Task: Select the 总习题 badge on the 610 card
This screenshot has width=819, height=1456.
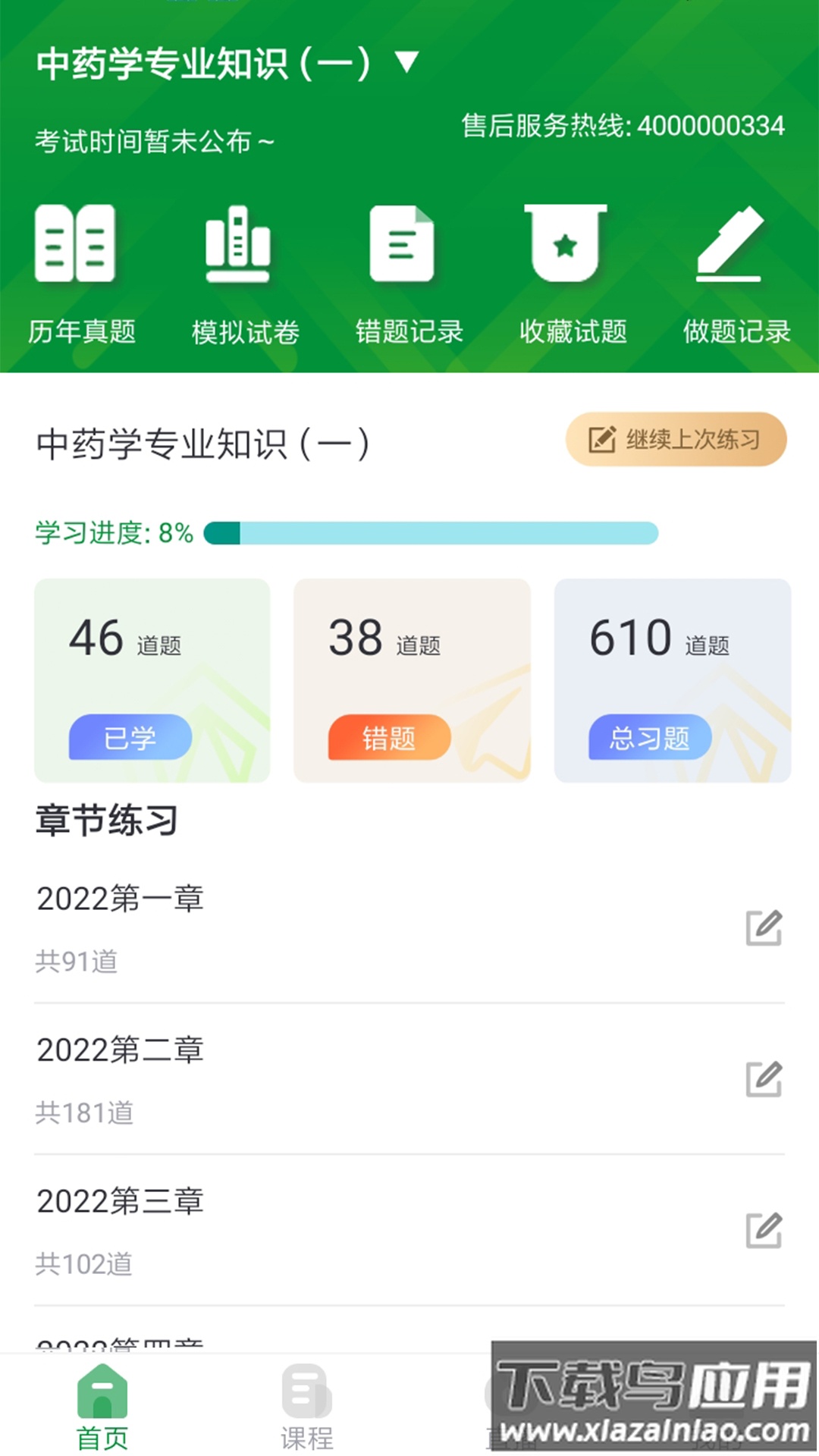Action: [650, 736]
